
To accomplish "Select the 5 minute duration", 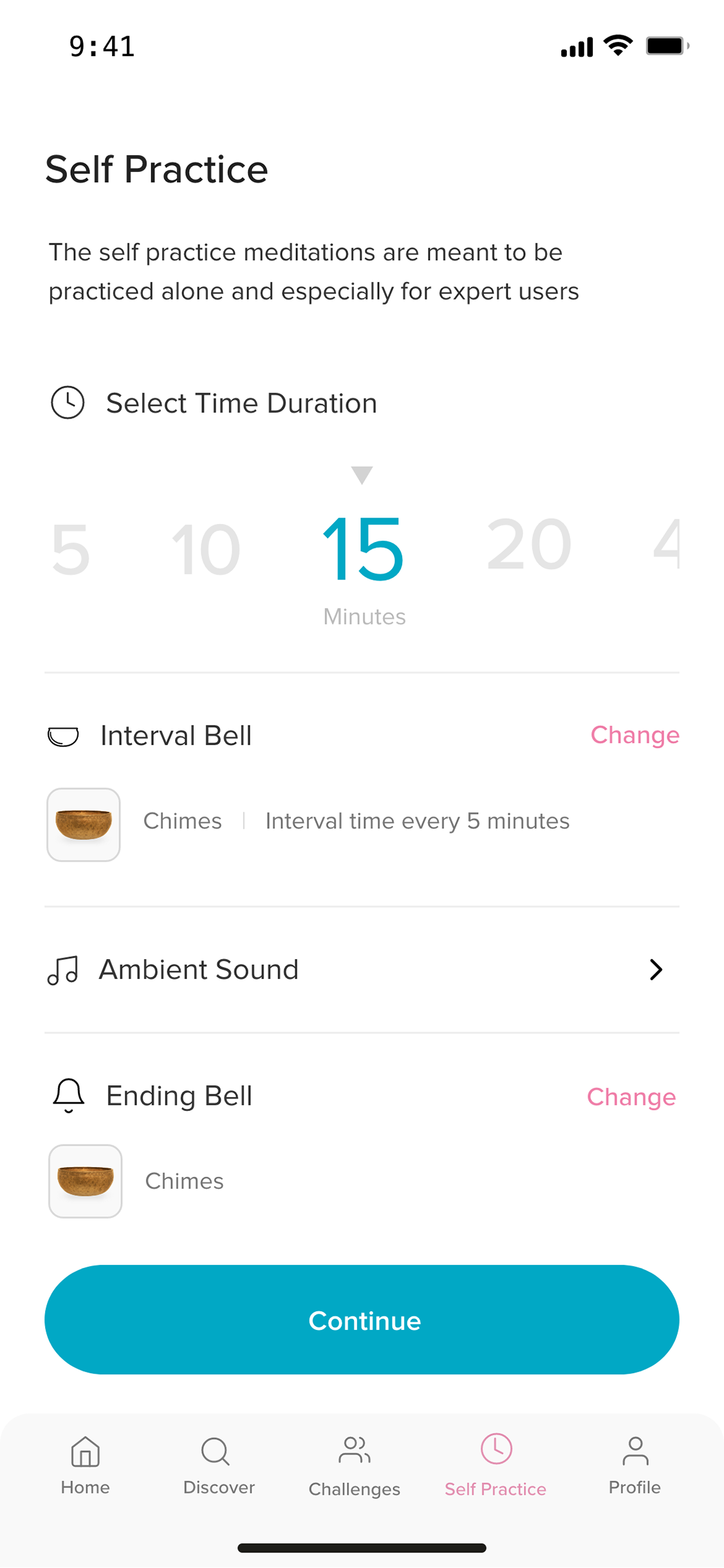I will pos(71,549).
